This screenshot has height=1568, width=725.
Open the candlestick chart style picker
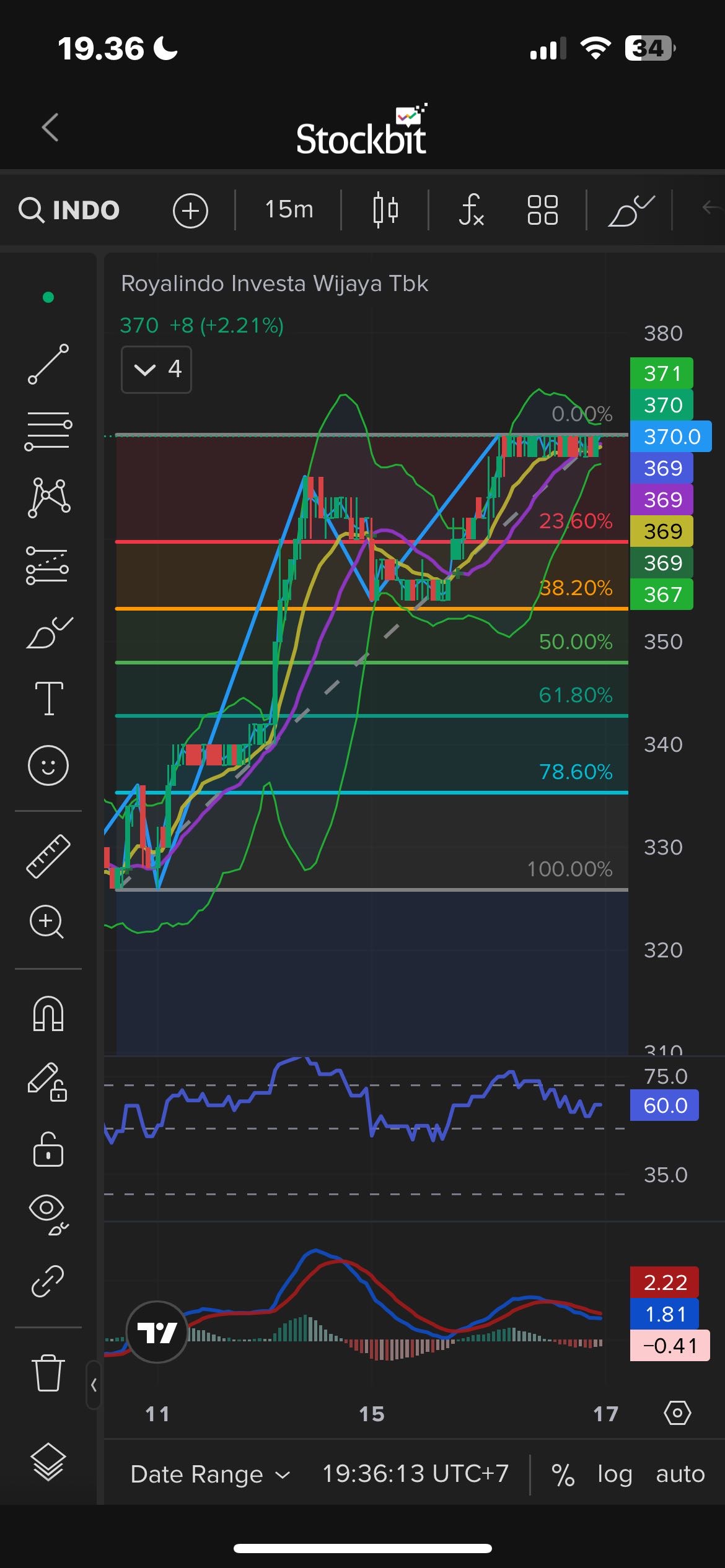point(385,210)
